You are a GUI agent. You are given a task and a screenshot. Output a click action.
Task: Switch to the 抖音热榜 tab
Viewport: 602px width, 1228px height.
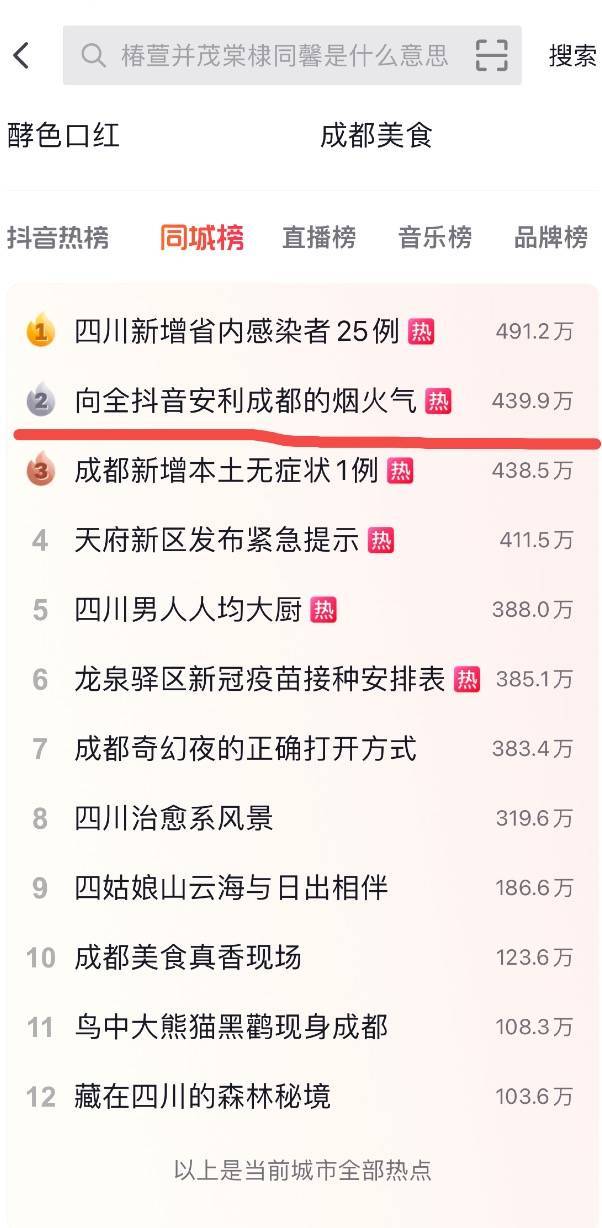pos(58,238)
